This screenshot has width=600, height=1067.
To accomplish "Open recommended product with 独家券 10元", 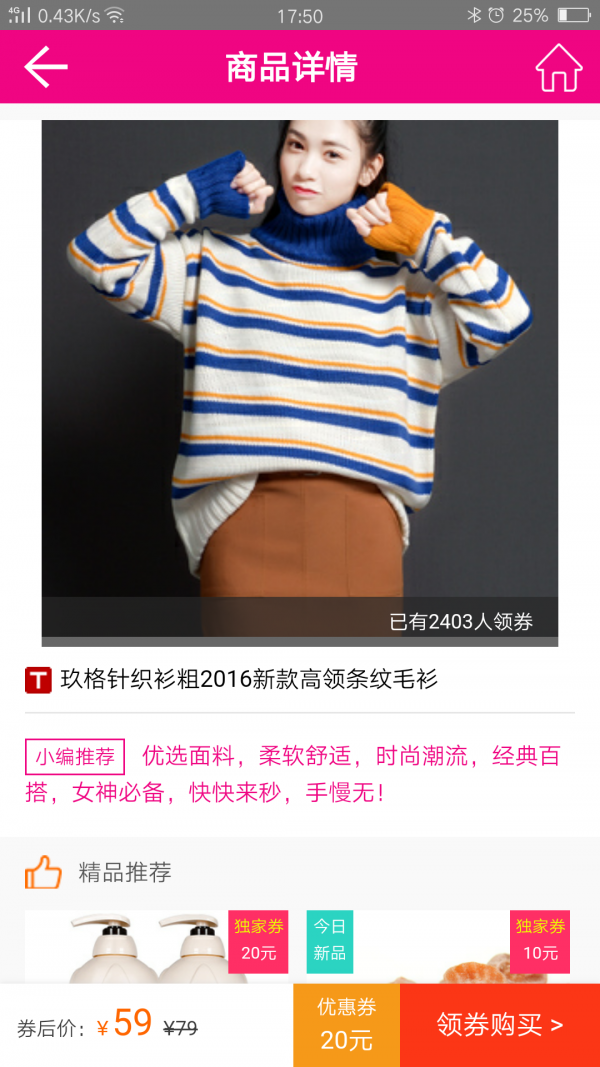I will click(x=440, y=948).
